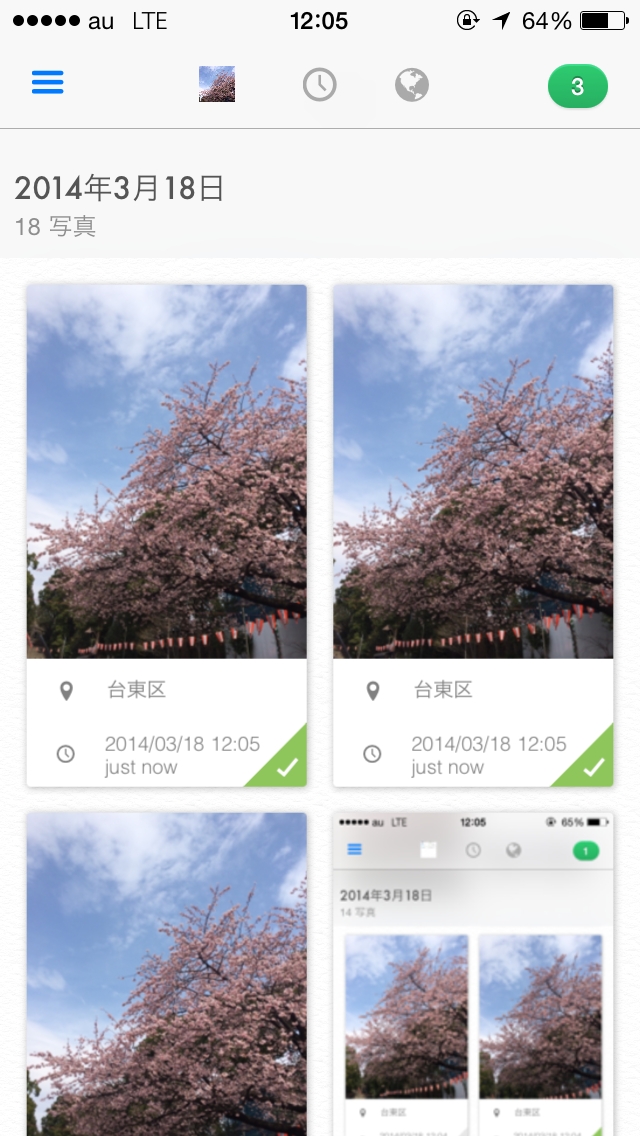The height and width of the screenshot is (1136, 640).
Task: Switch to the globe map tab
Action: pos(411,85)
